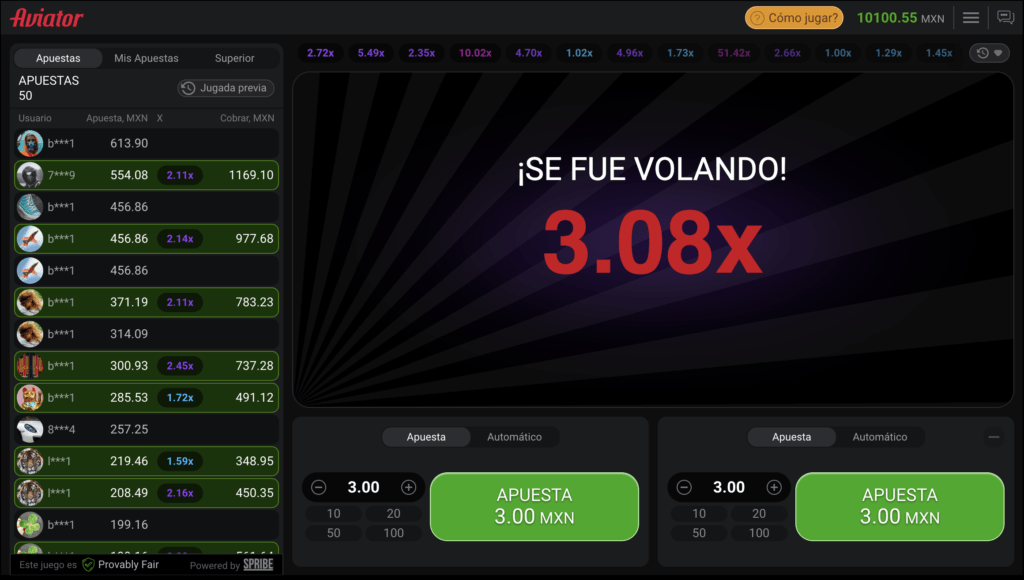
Task: Open the hamburger menu
Action: pyautogui.click(x=970, y=17)
